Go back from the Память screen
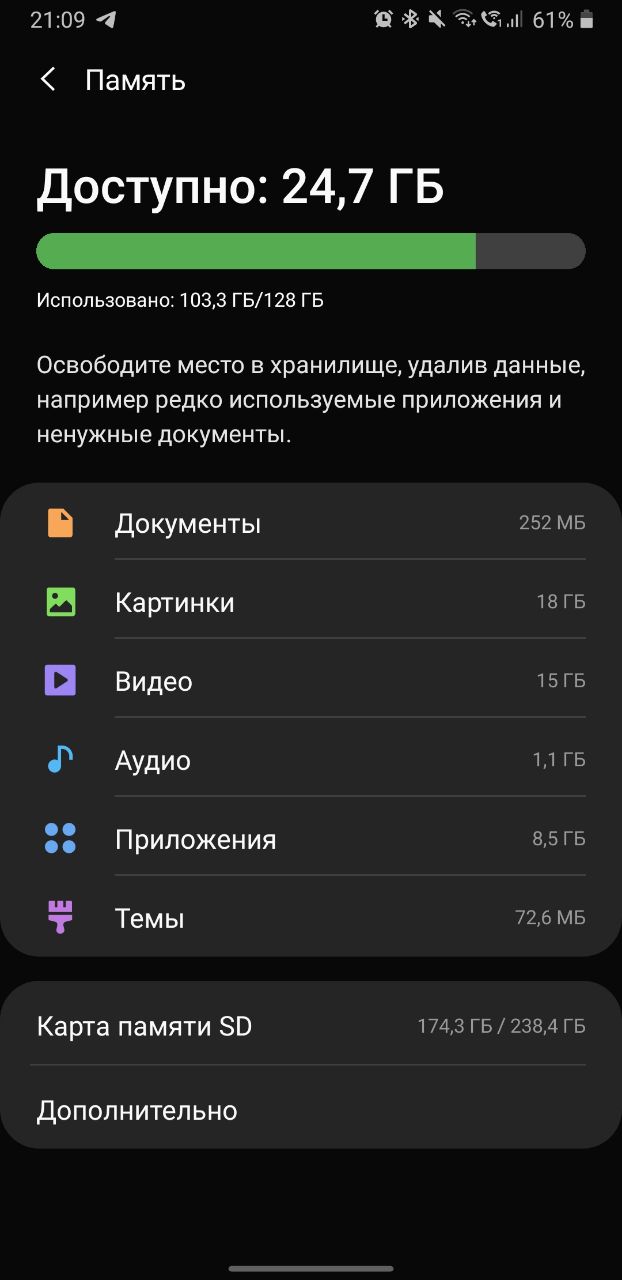 tap(47, 80)
